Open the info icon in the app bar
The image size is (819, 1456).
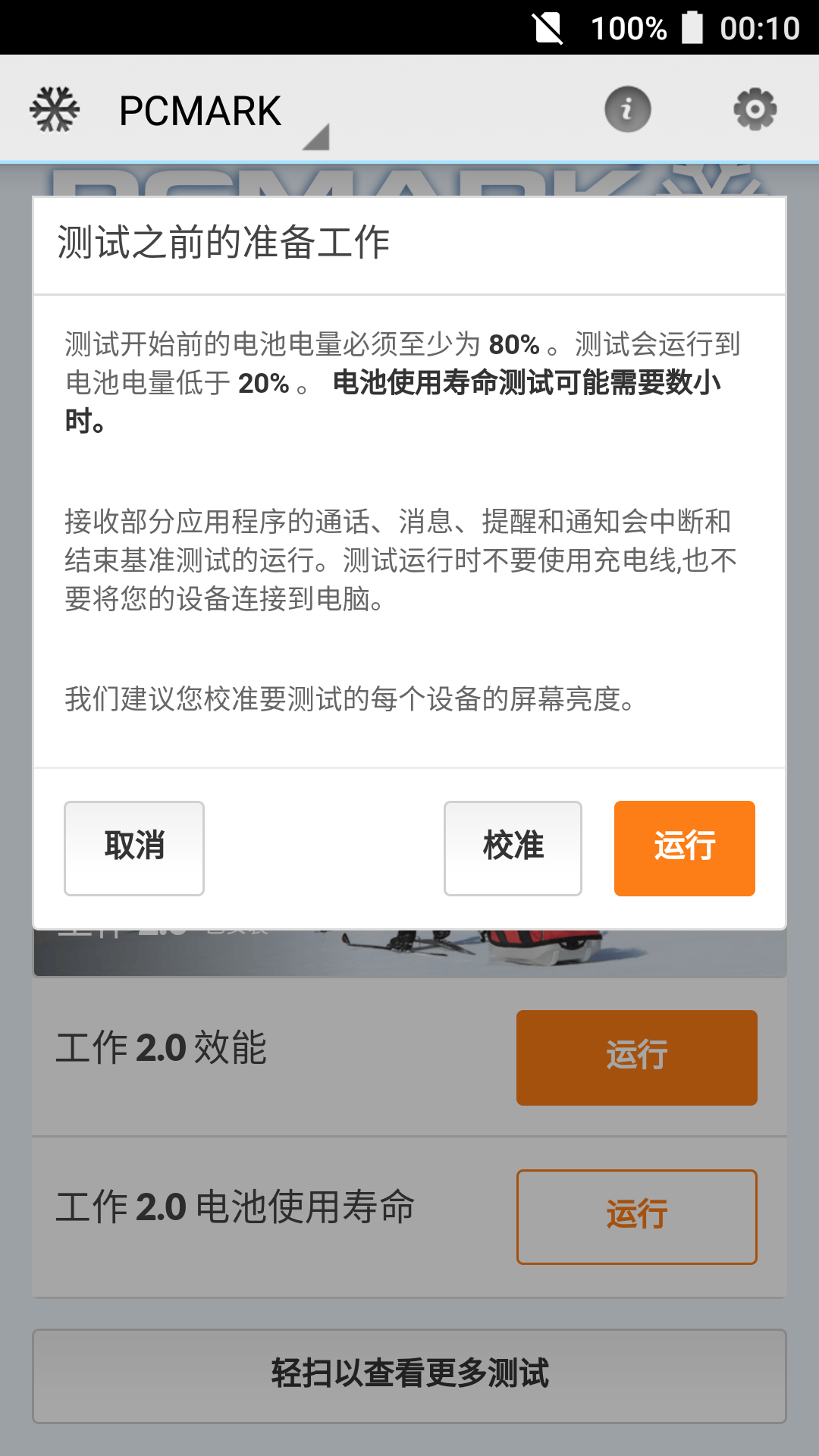[627, 109]
